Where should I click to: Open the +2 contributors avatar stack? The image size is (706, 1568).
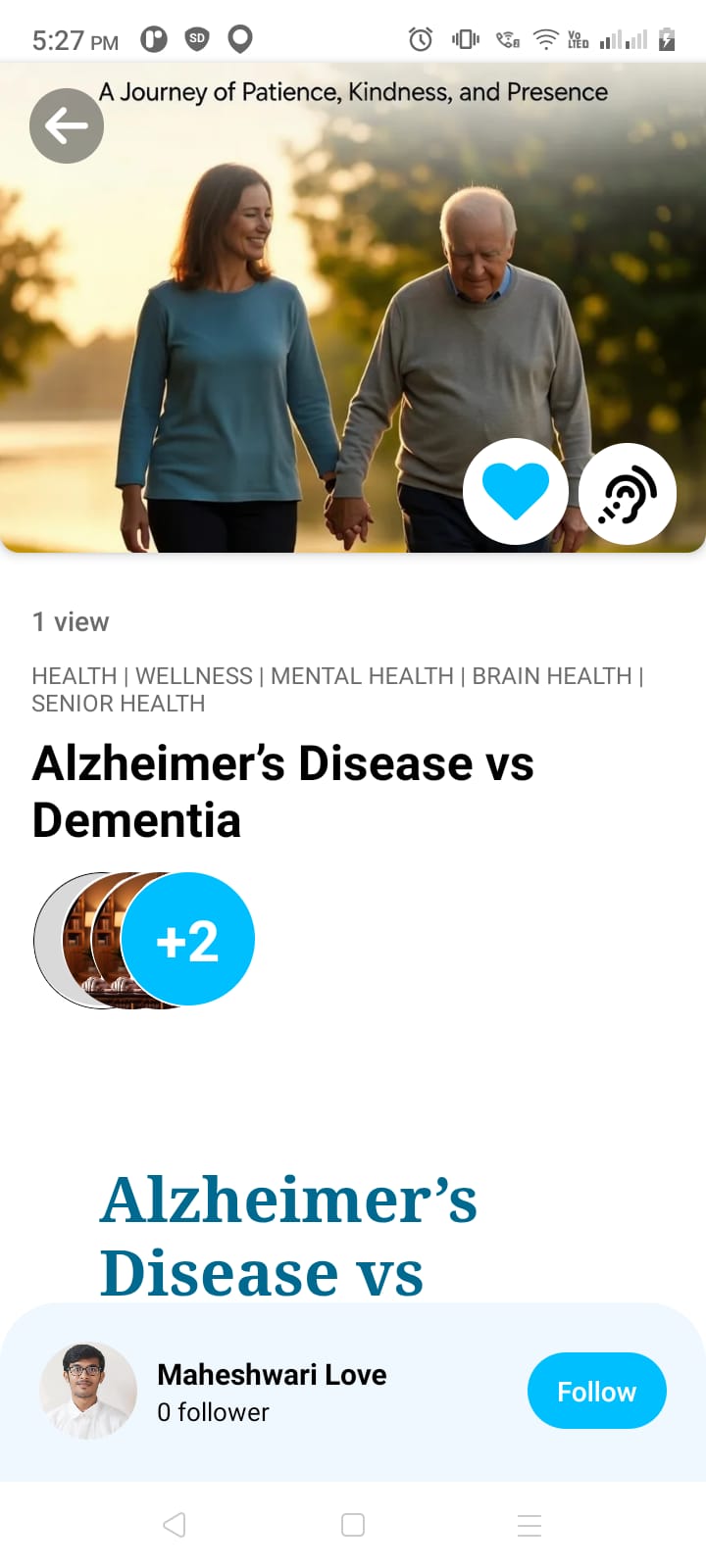click(x=186, y=939)
